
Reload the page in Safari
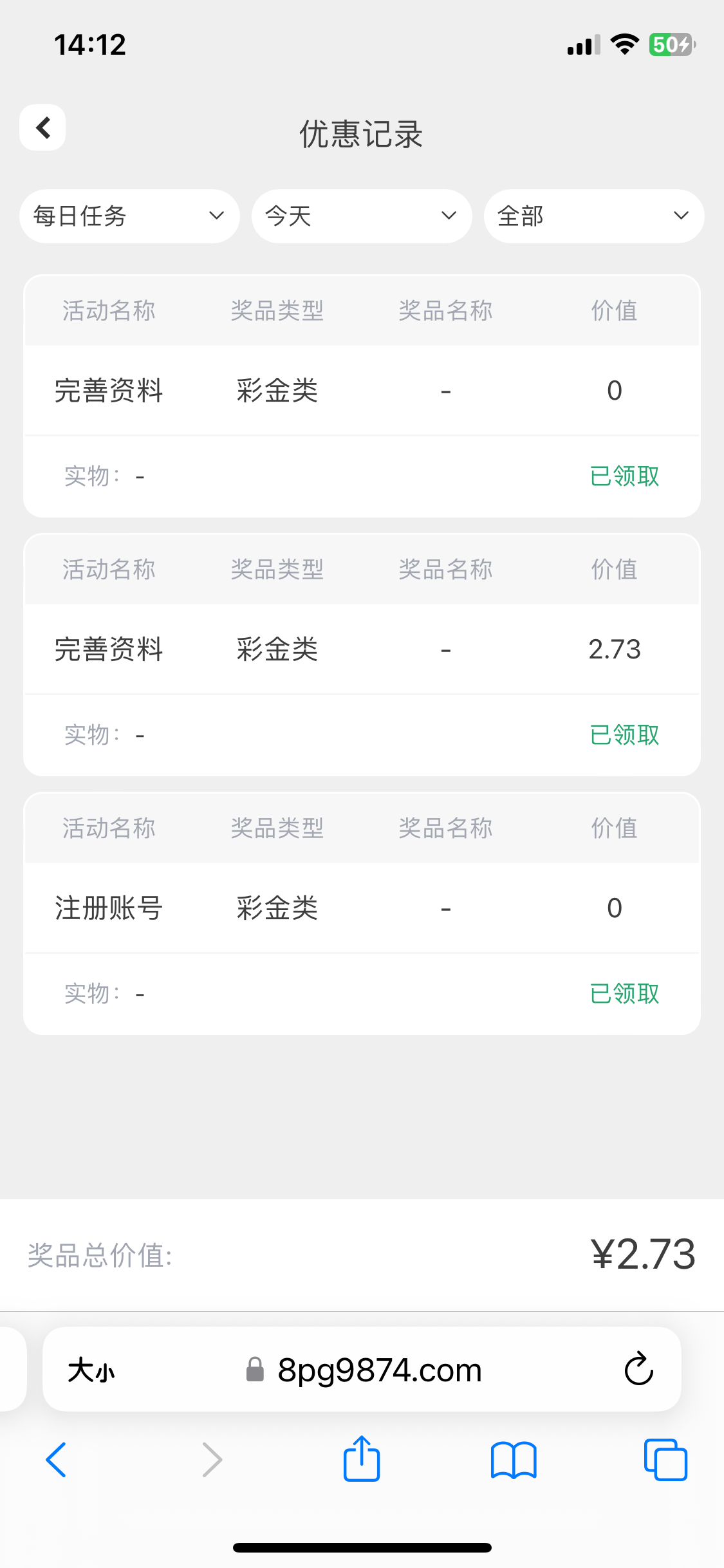point(638,1369)
